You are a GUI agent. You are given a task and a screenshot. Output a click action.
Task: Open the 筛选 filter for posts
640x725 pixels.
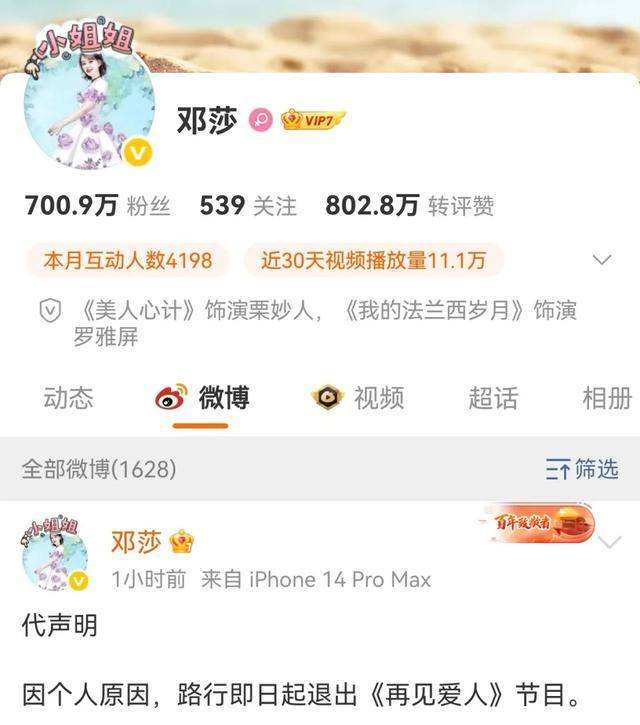(582, 468)
